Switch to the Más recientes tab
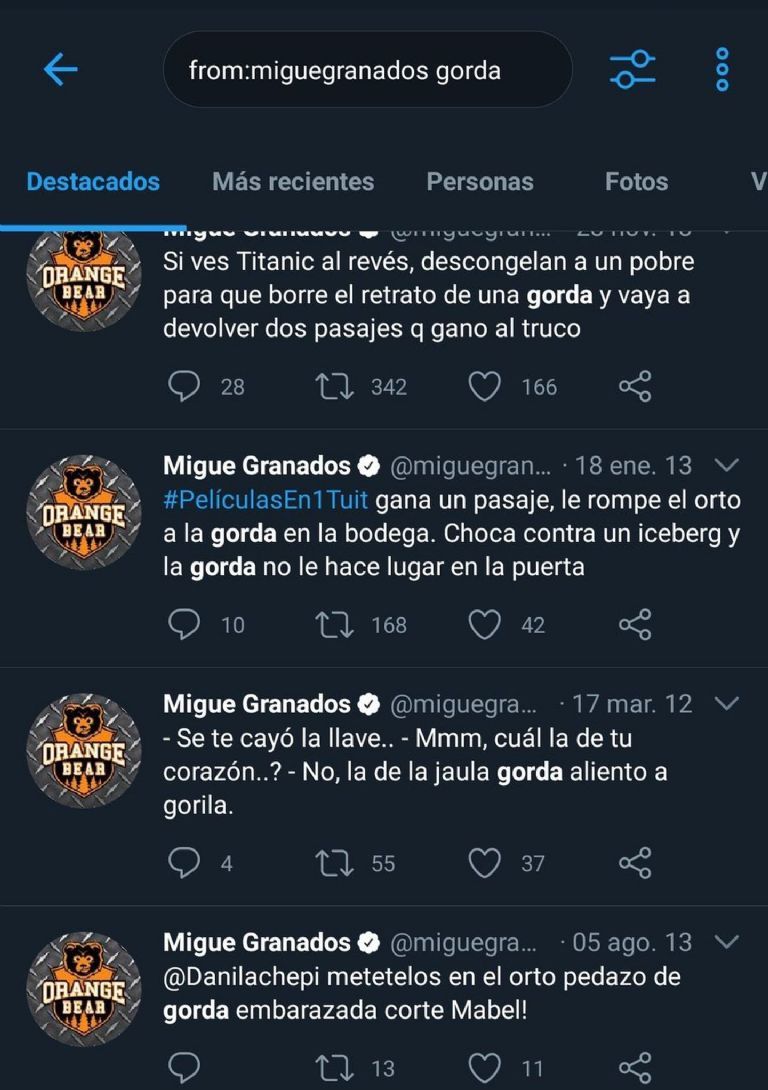The image size is (768, 1090). tap(293, 182)
